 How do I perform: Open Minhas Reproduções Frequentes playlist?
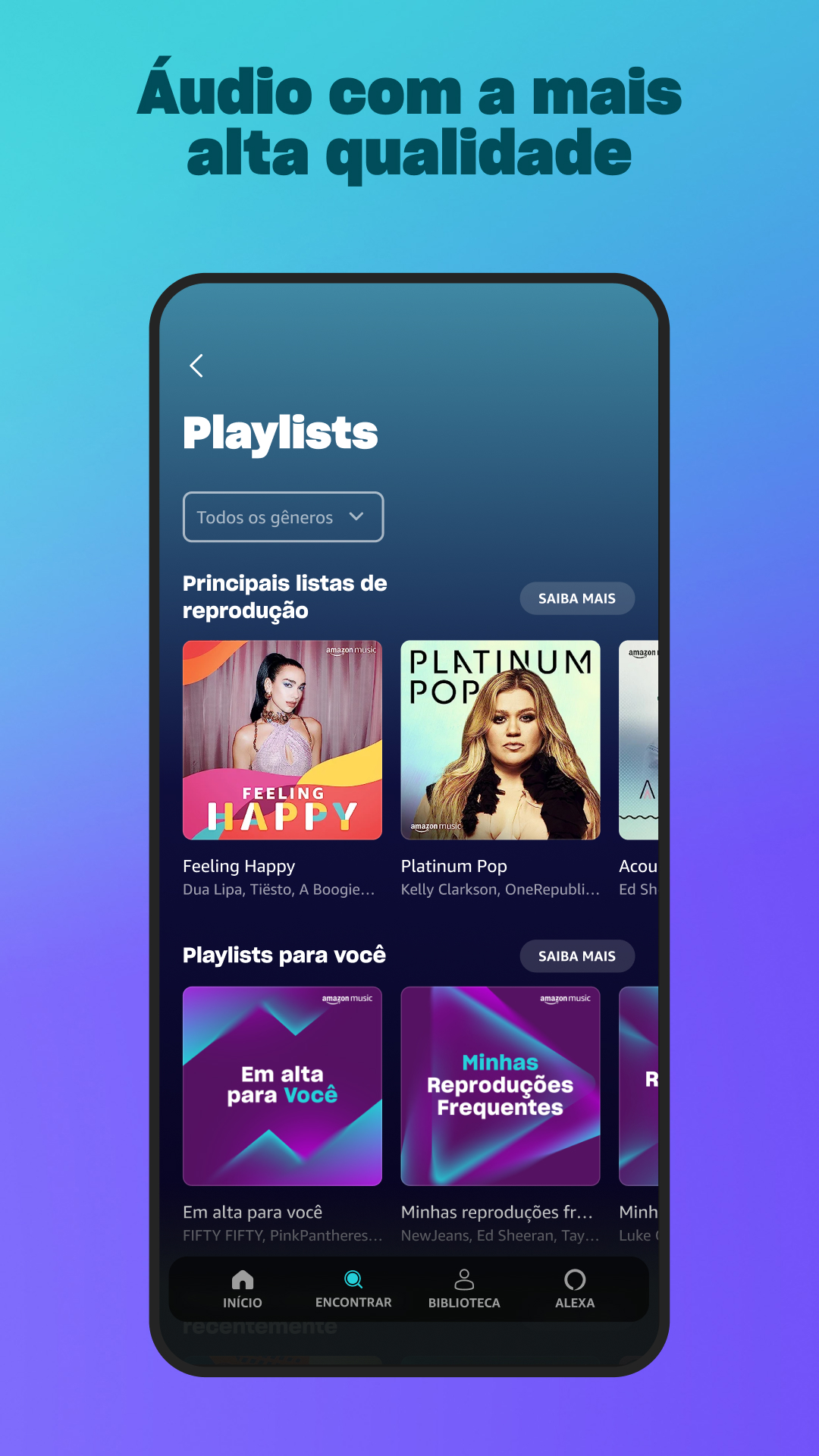(x=500, y=1087)
